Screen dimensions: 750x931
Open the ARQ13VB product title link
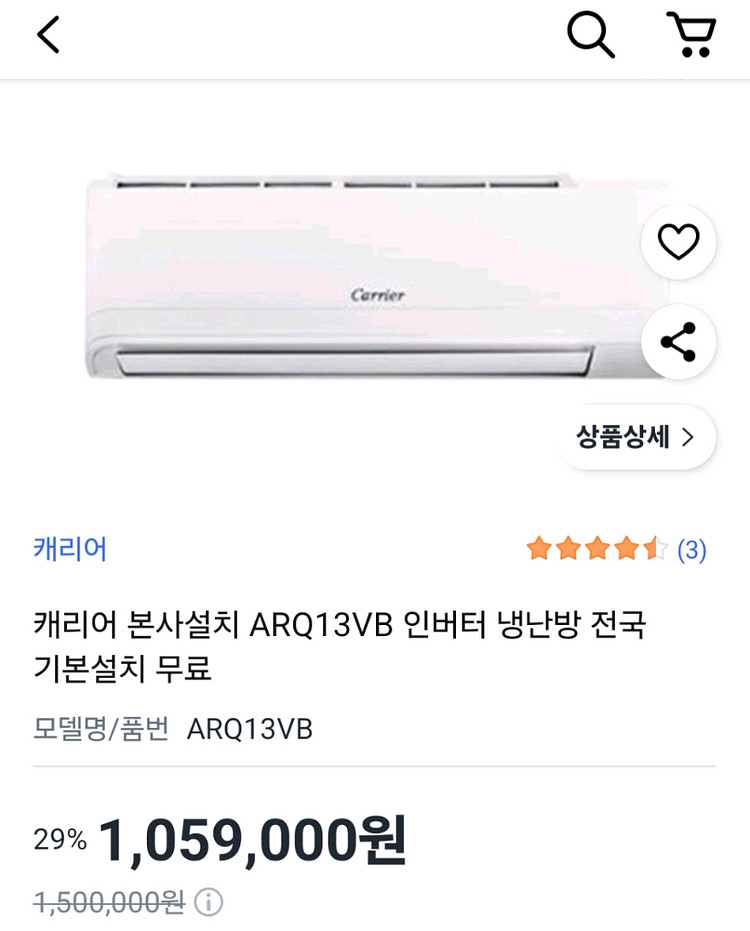point(340,644)
